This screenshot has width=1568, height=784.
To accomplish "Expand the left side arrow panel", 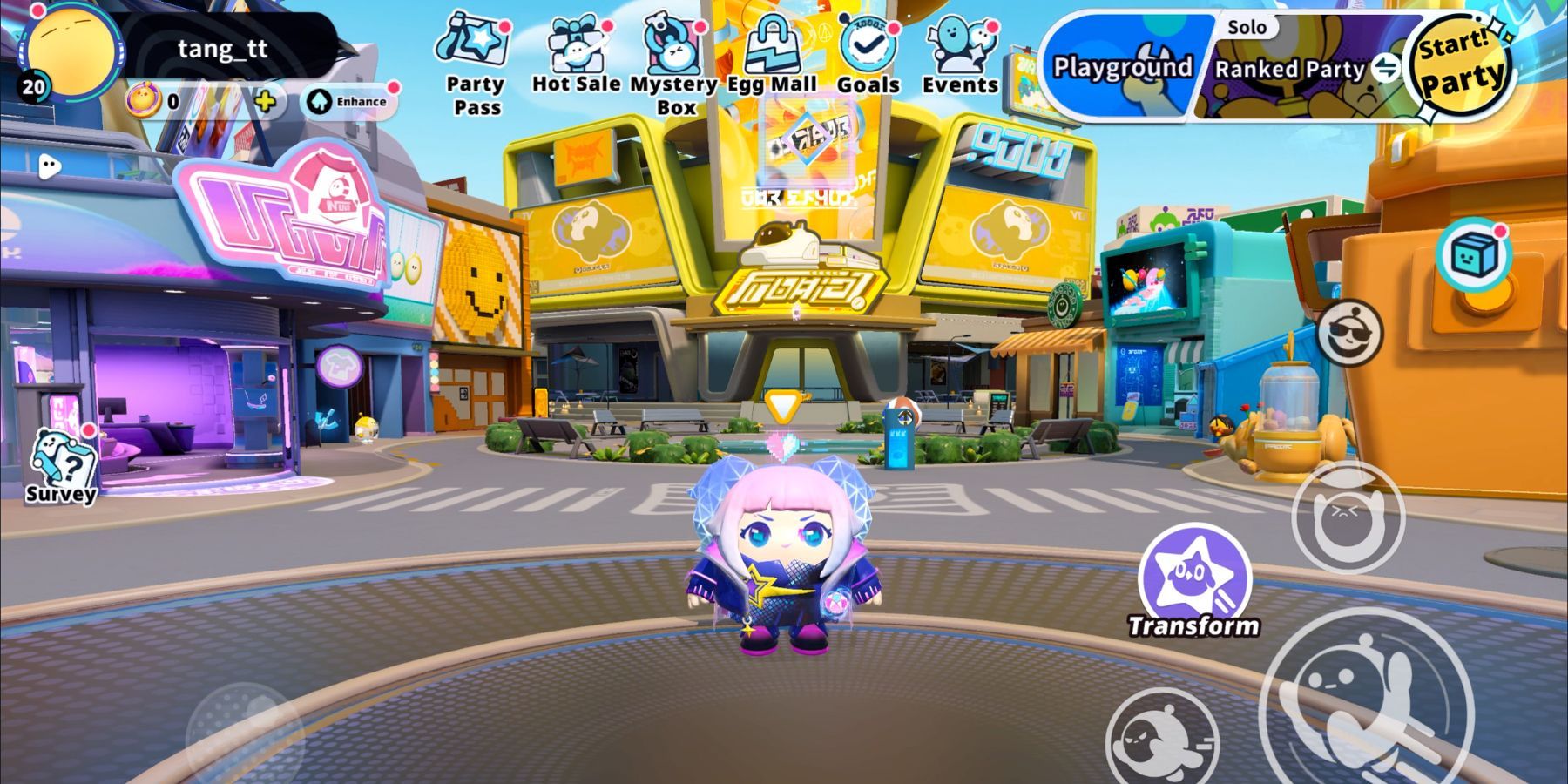I will pos(50,166).
